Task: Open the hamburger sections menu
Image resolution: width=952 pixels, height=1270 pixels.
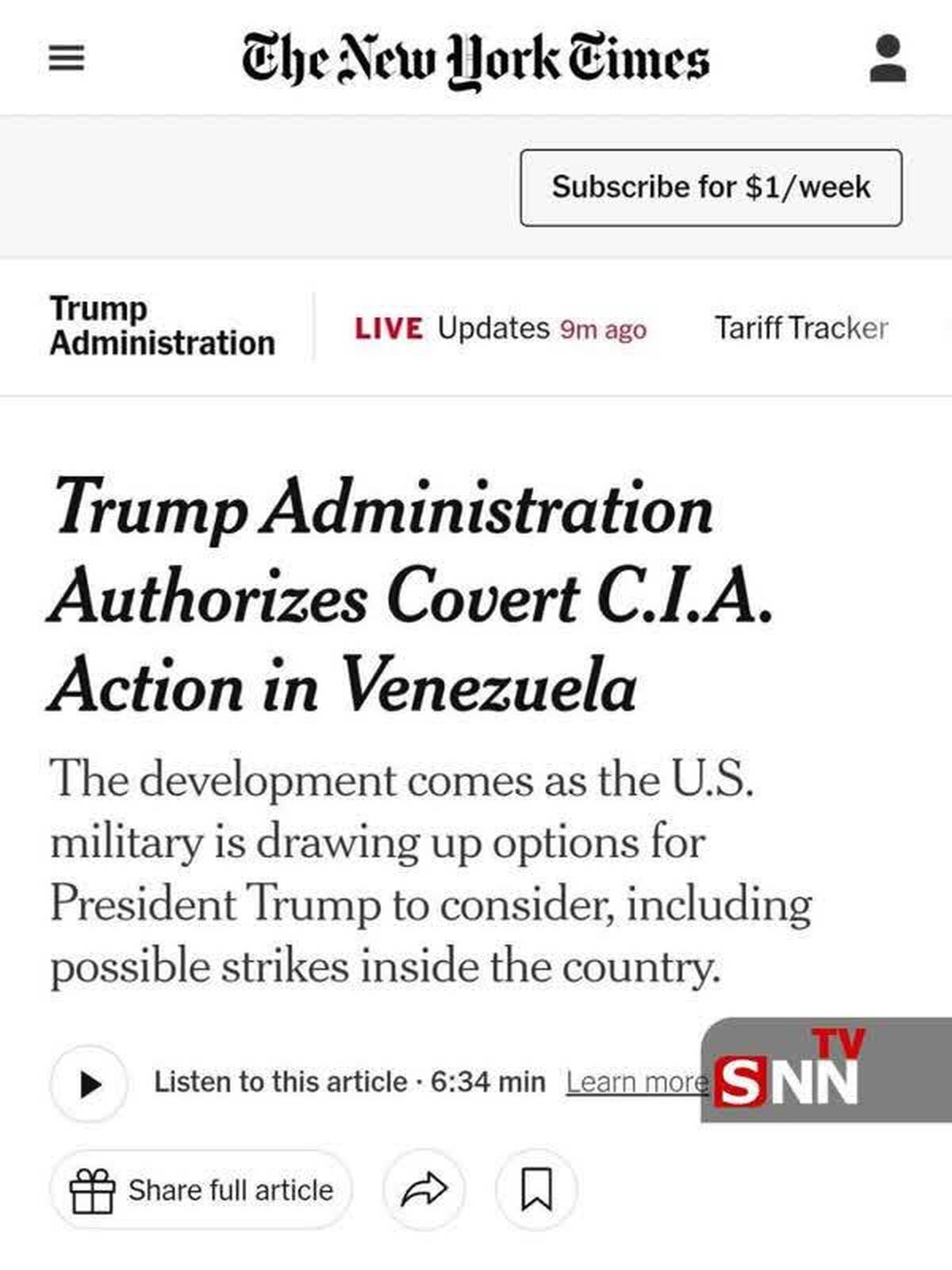Action: [67, 58]
